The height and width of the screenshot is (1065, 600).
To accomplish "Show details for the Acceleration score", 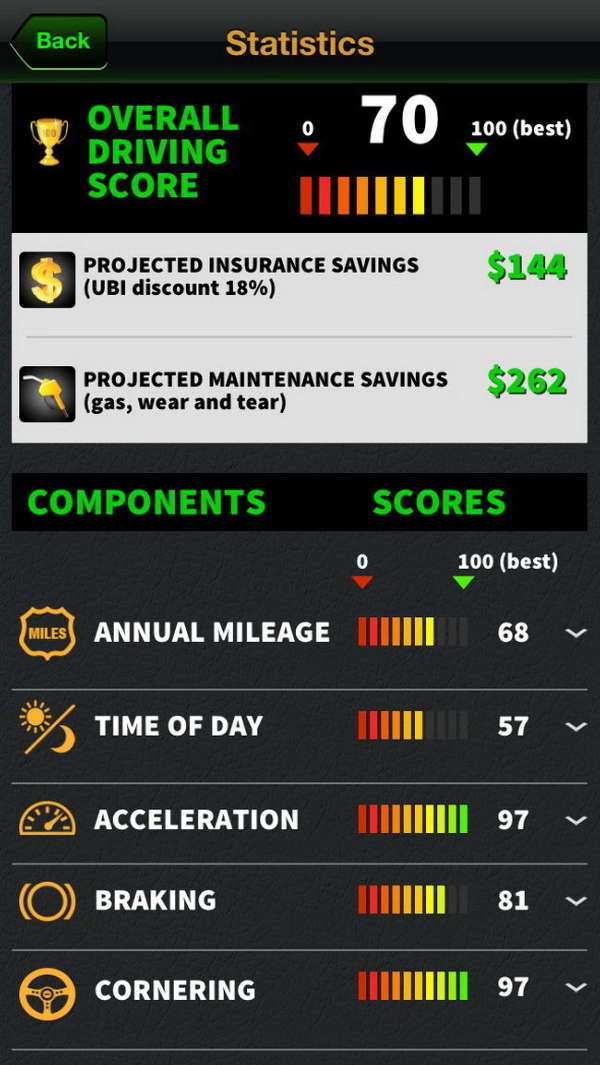I will 575,820.
